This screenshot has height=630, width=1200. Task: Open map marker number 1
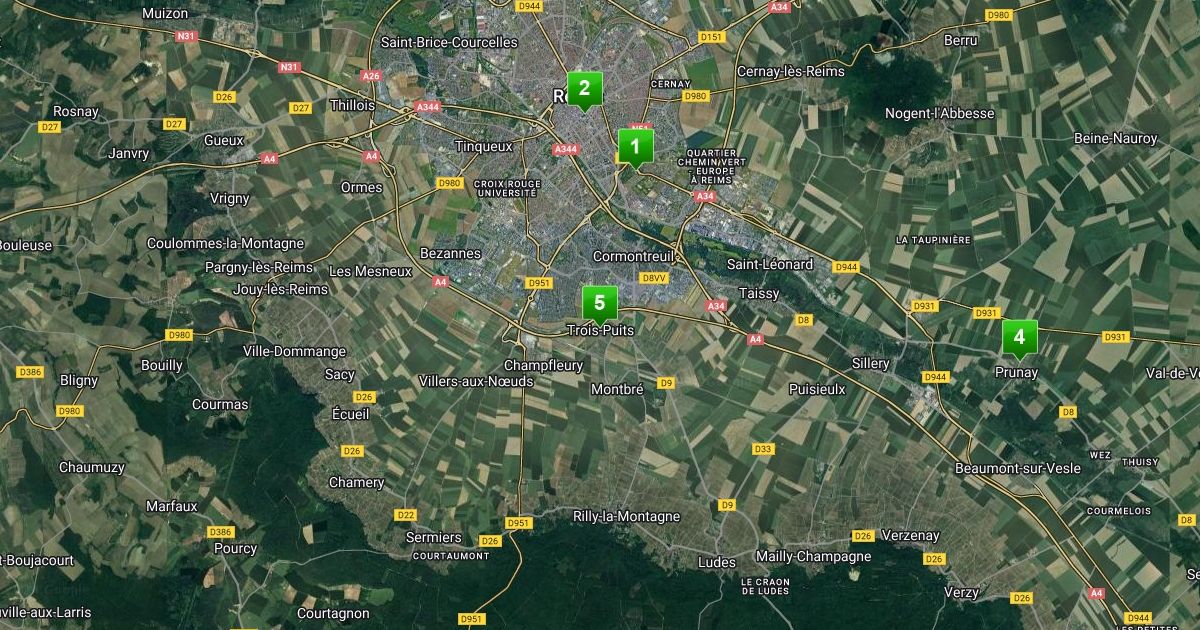pyautogui.click(x=635, y=146)
